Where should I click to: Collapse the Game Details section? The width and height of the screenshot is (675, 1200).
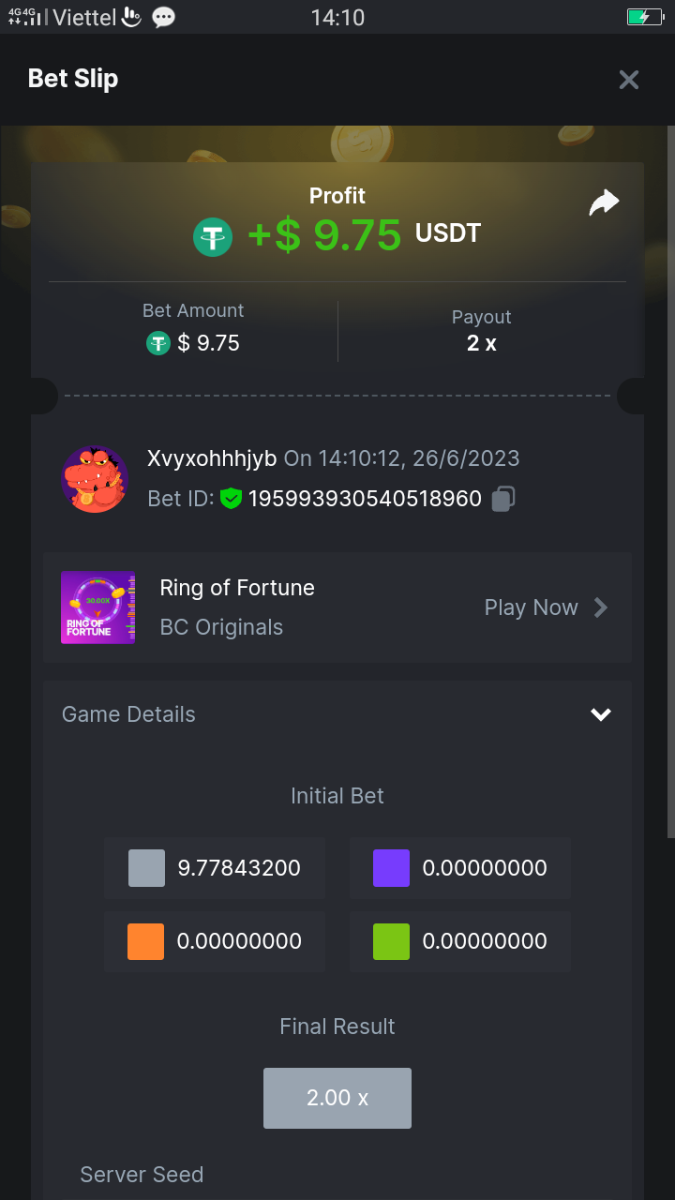pos(600,714)
